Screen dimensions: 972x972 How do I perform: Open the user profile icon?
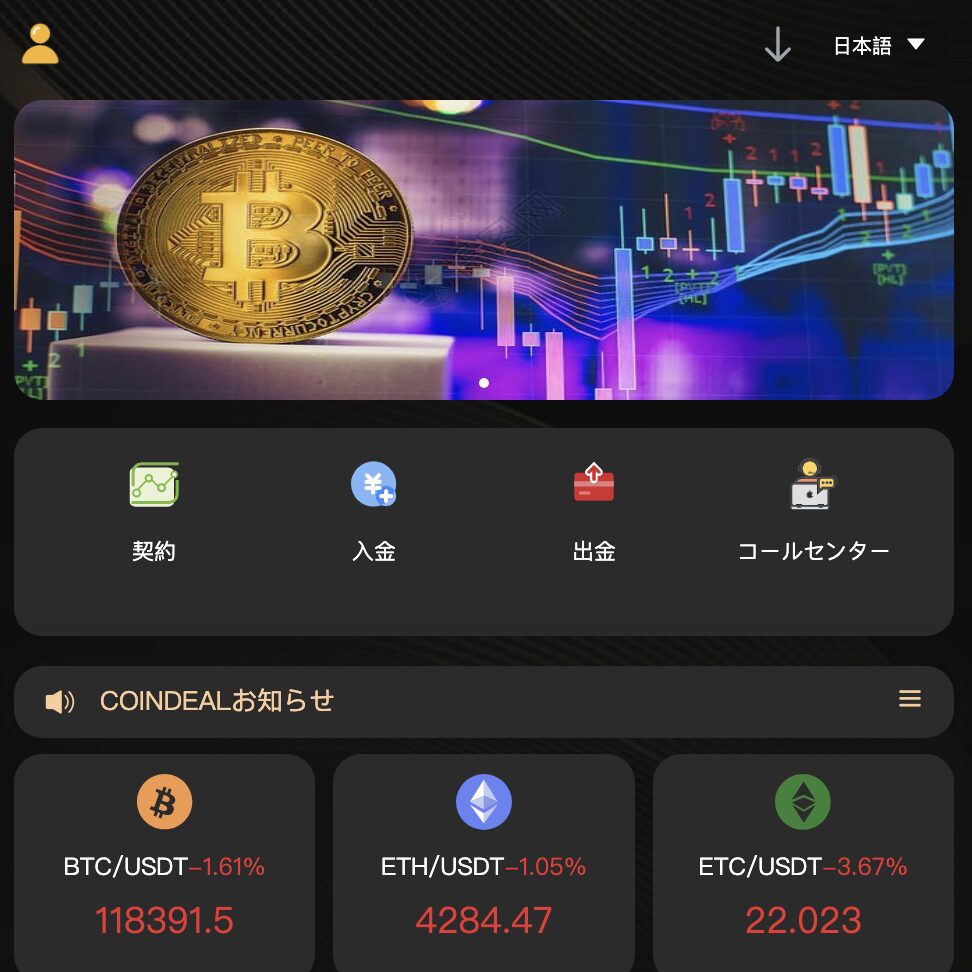tap(40, 45)
